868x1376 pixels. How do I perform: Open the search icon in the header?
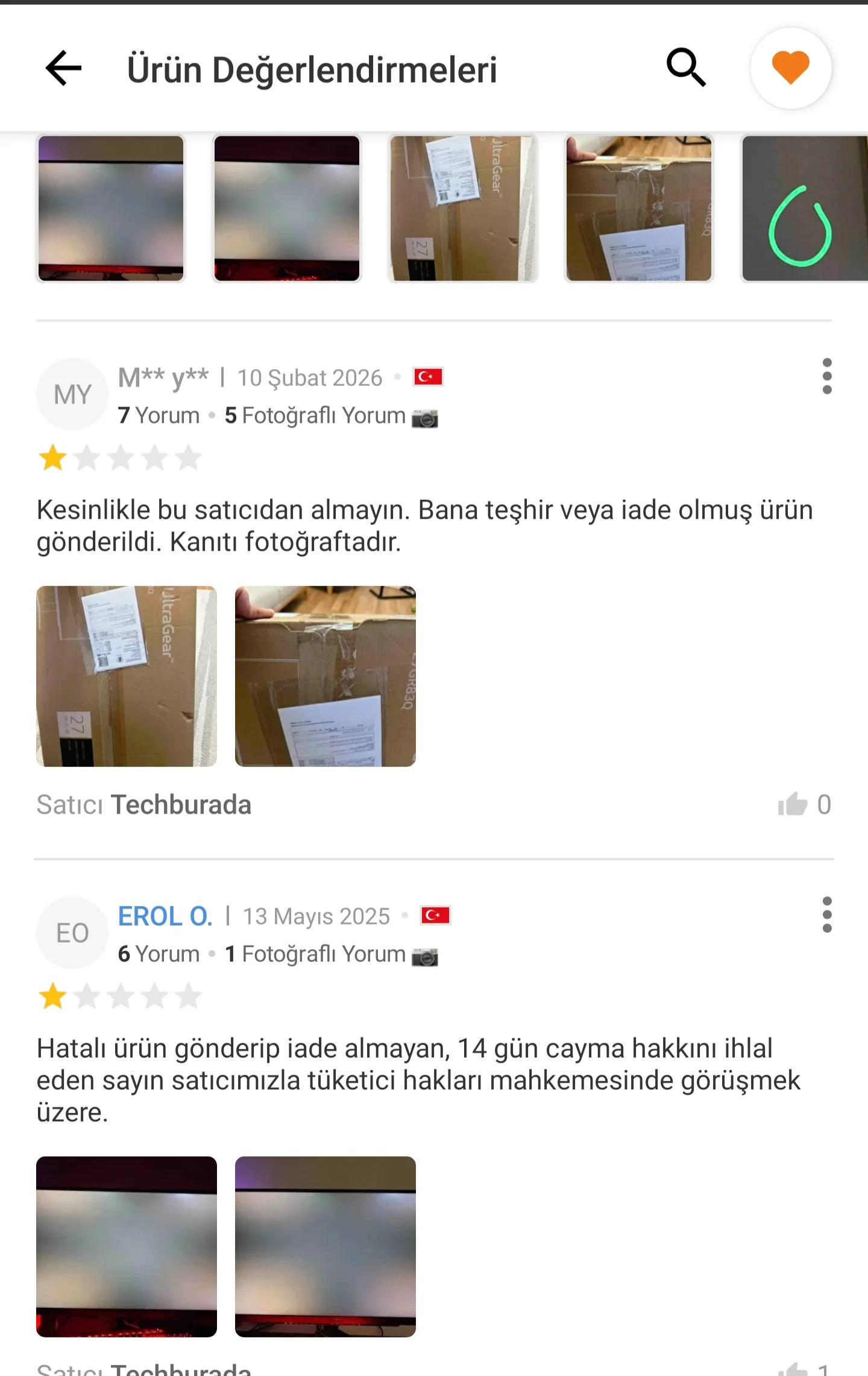tap(686, 68)
